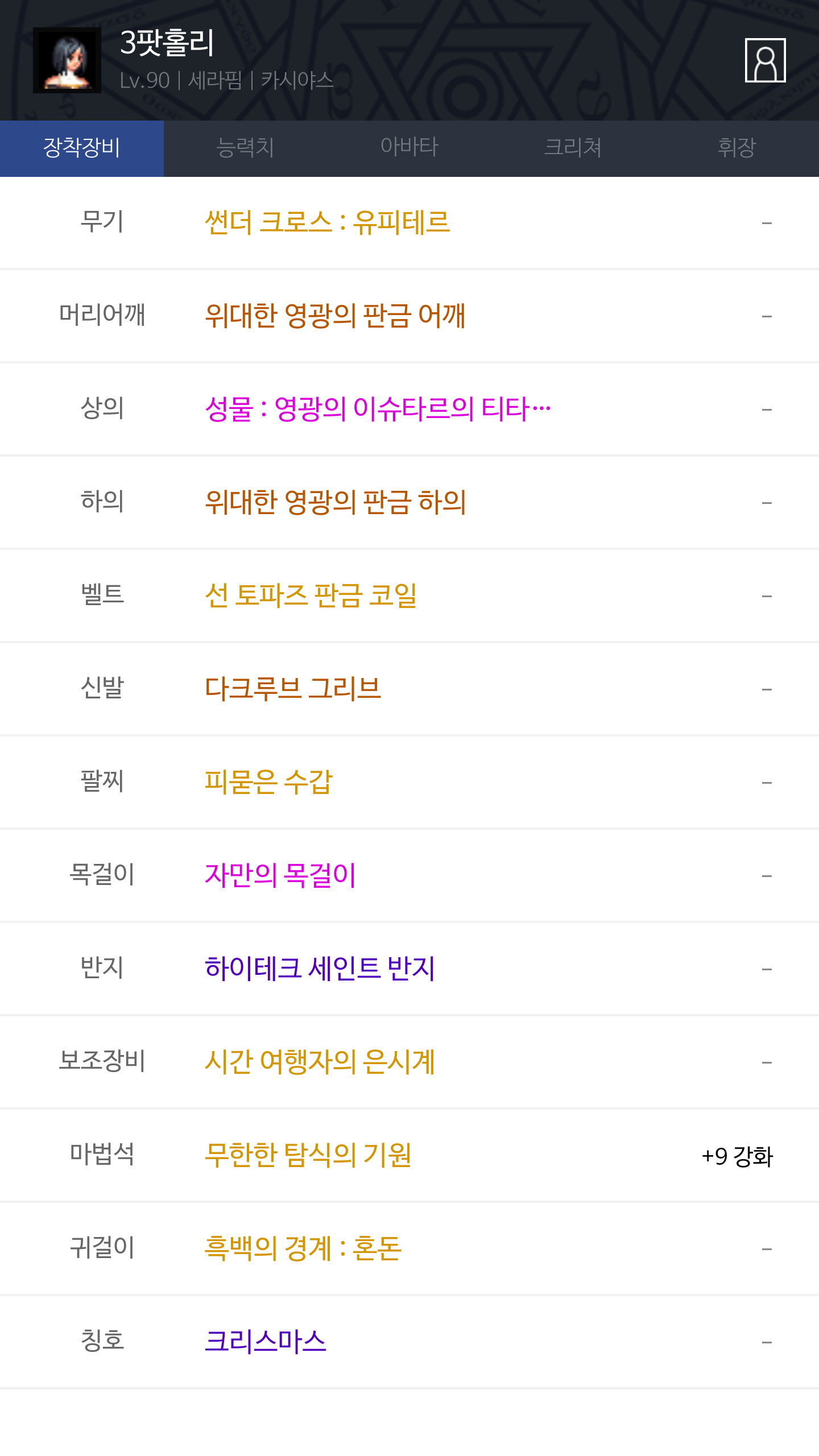View title item 크리스마스
The width and height of the screenshot is (819, 1456).
coord(266,1342)
